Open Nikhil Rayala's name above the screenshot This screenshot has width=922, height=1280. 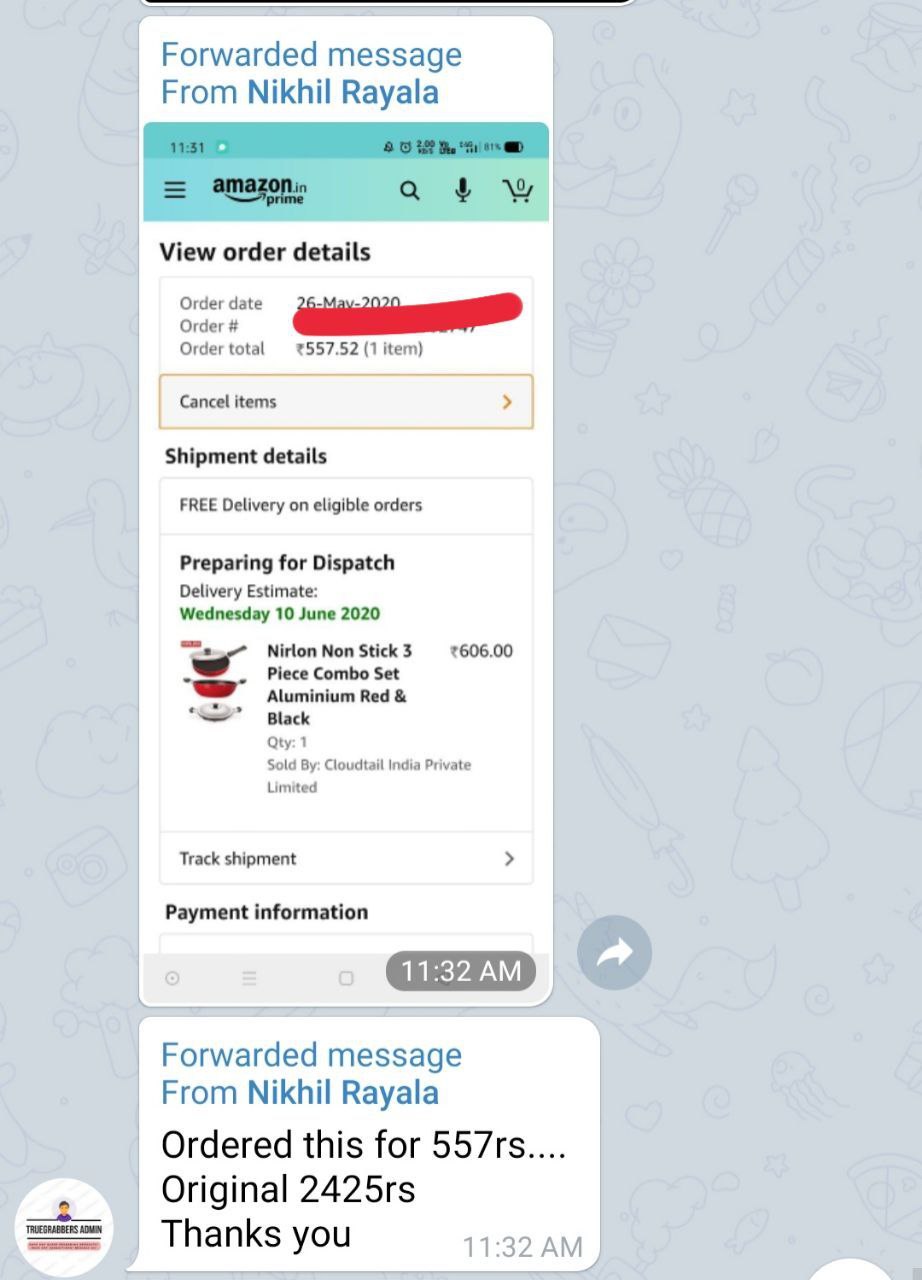coord(342,93)
